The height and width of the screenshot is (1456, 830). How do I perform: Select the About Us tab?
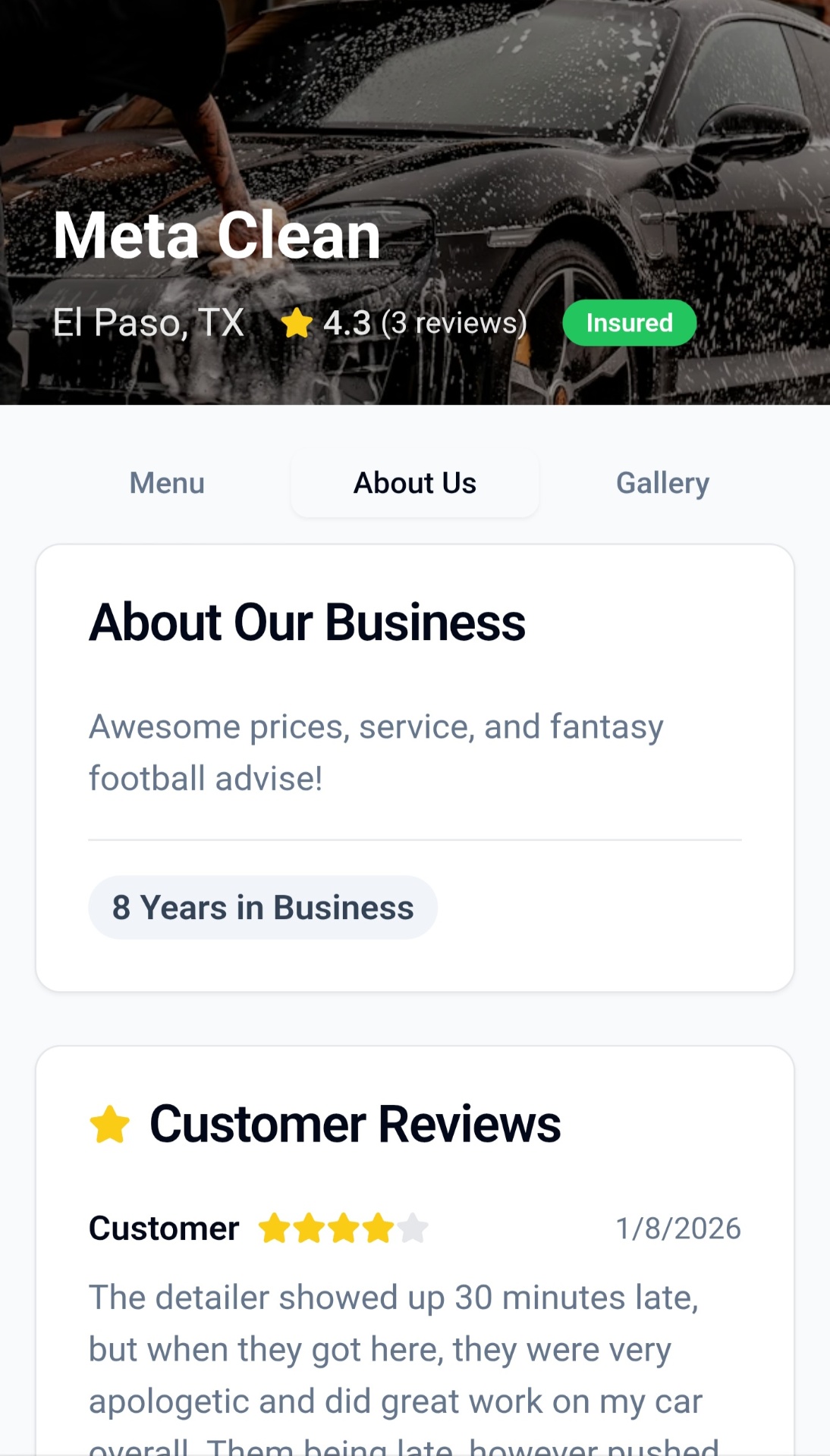point(414,483)
